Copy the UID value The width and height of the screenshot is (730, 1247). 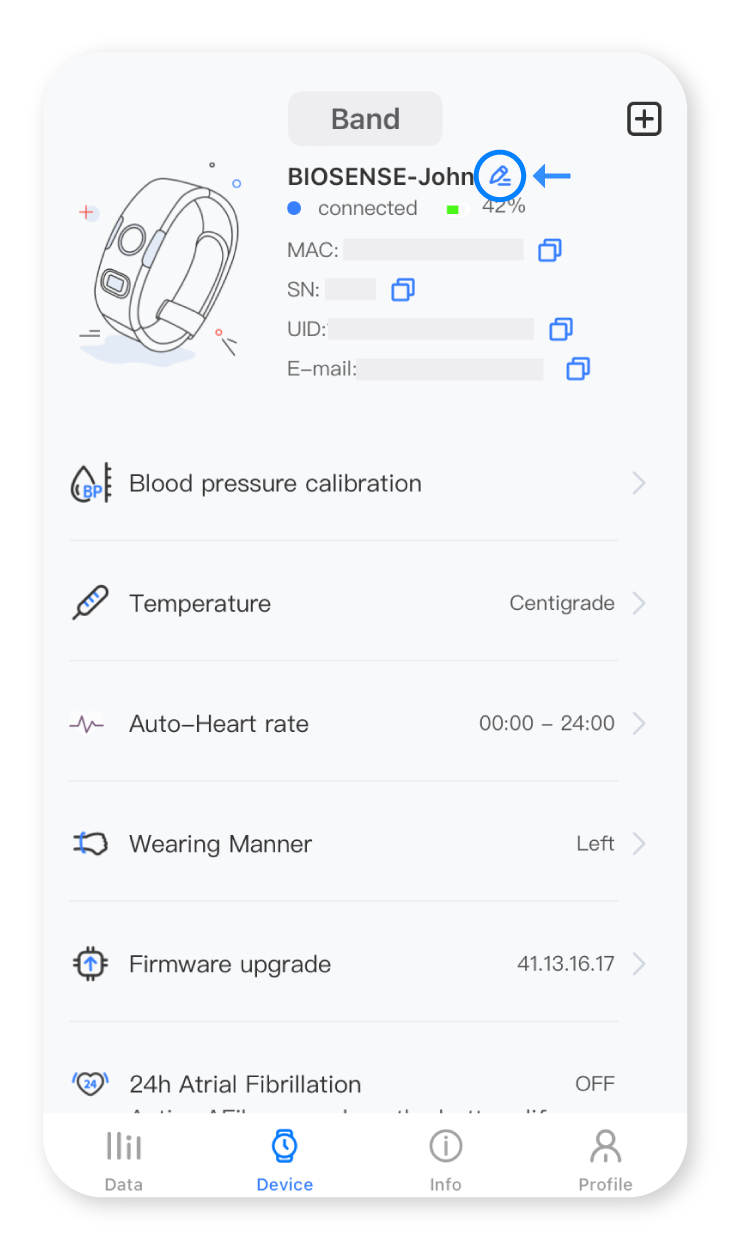561,329
